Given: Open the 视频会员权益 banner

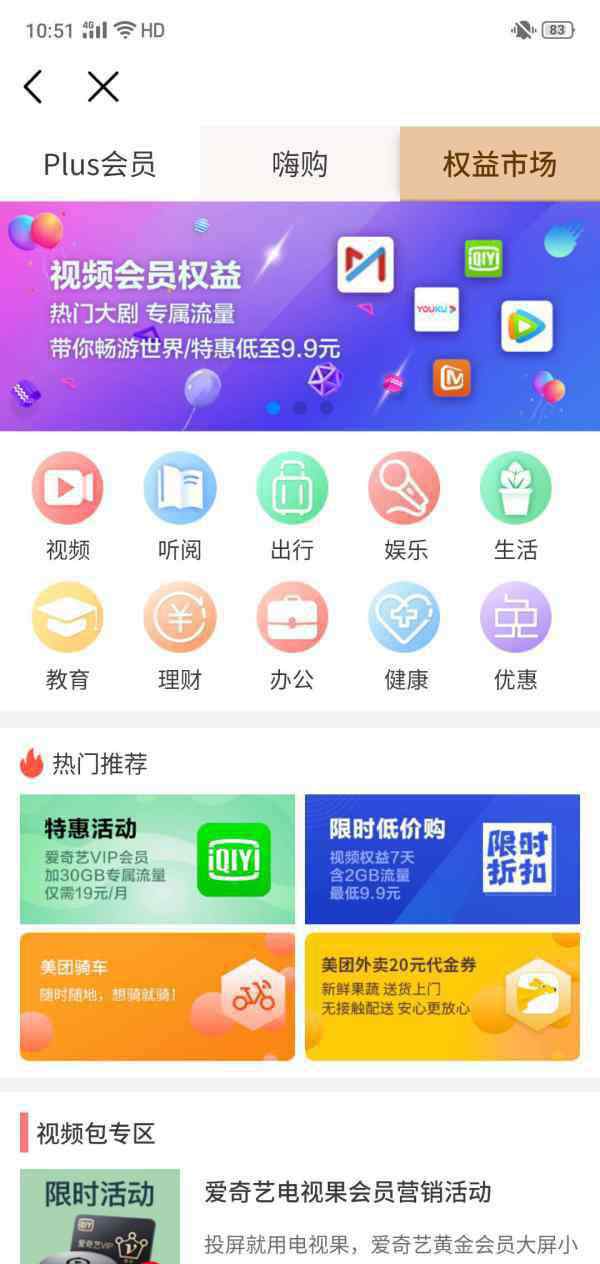Looking at the screenshot, I should [300, 316].
